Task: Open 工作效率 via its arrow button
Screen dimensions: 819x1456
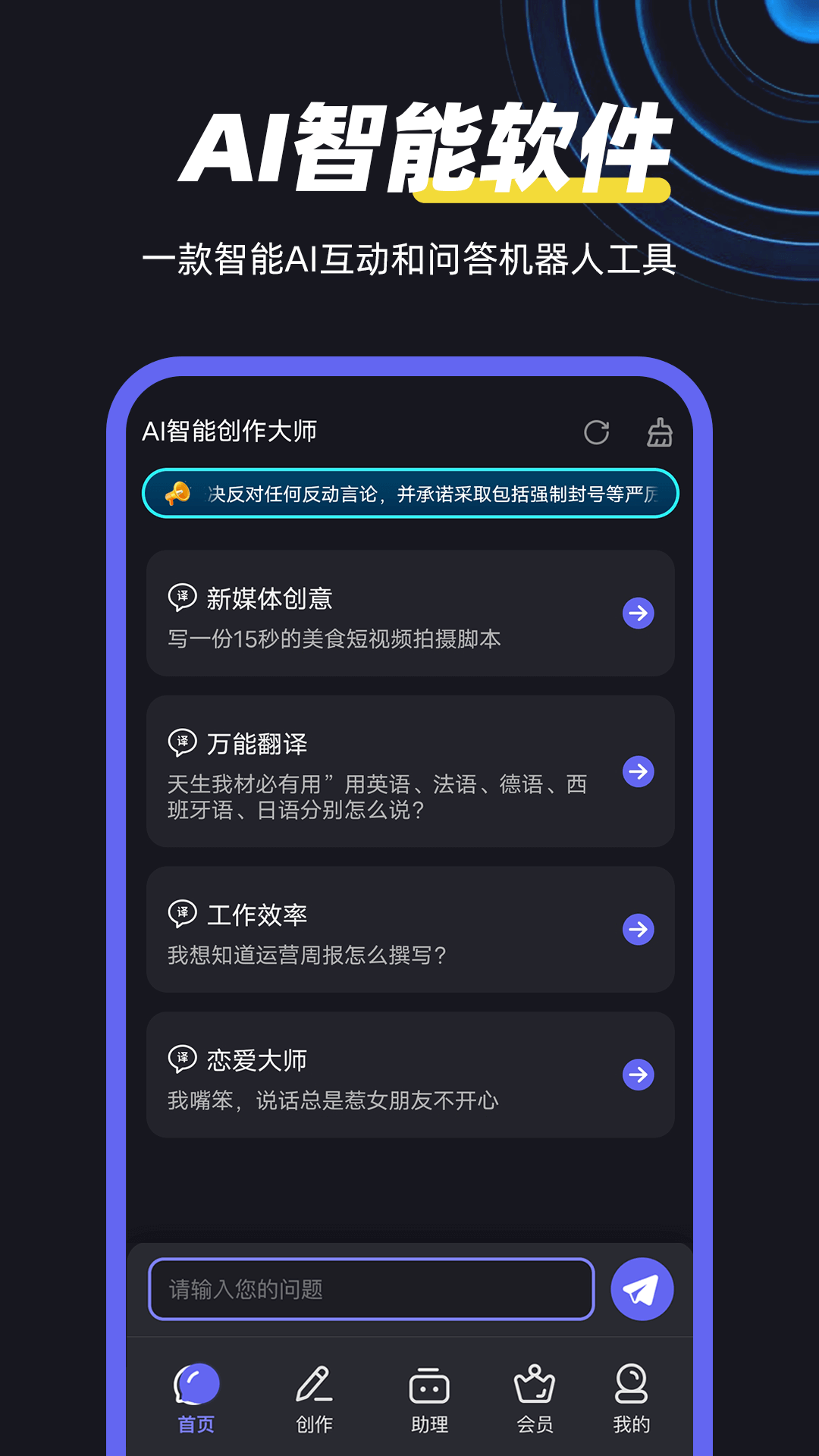Action: (x=638, y=929)
